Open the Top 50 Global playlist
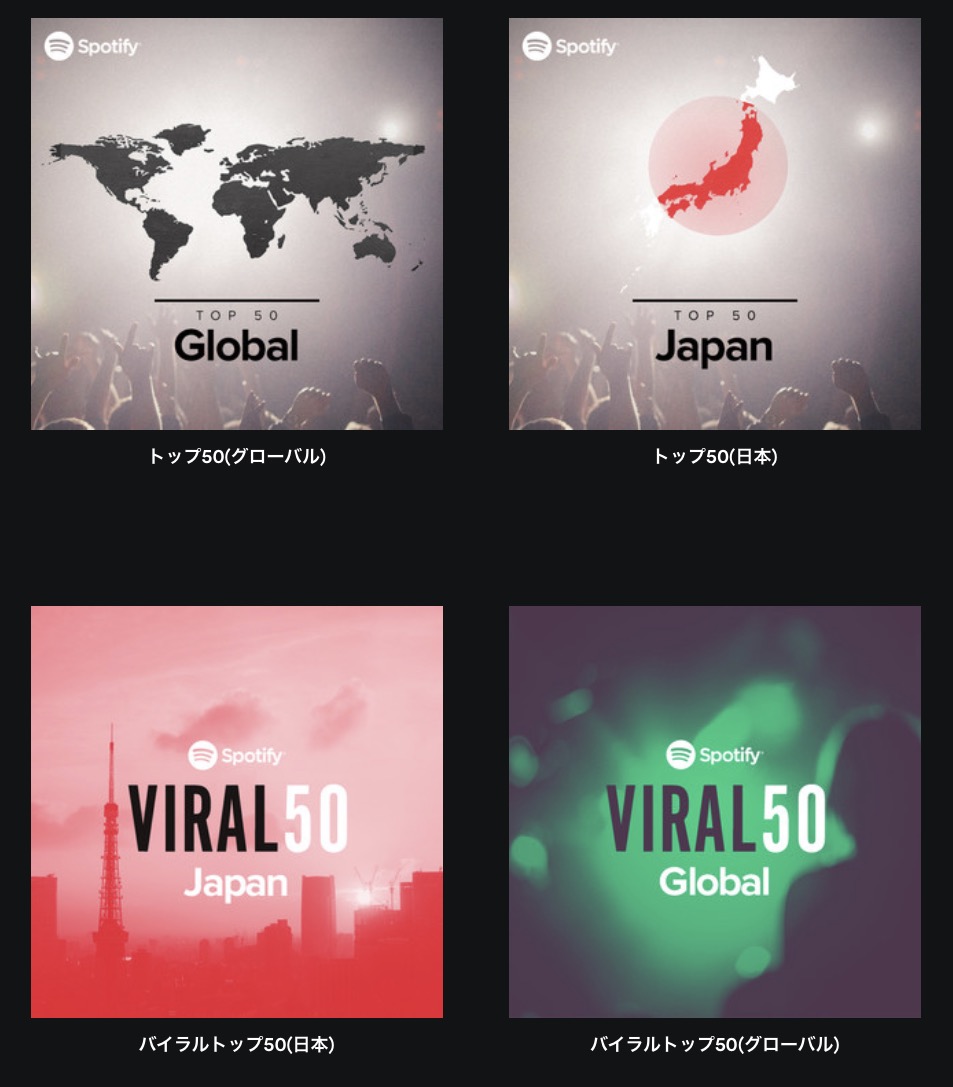Screen dimensions: 953x1087 237,224
